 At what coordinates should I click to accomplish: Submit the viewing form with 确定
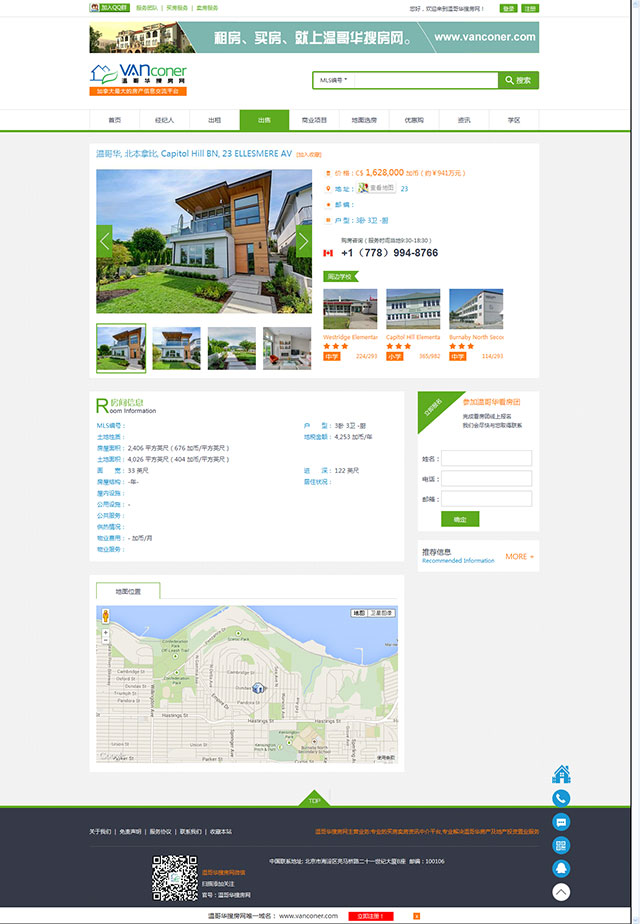pos(460,519)
